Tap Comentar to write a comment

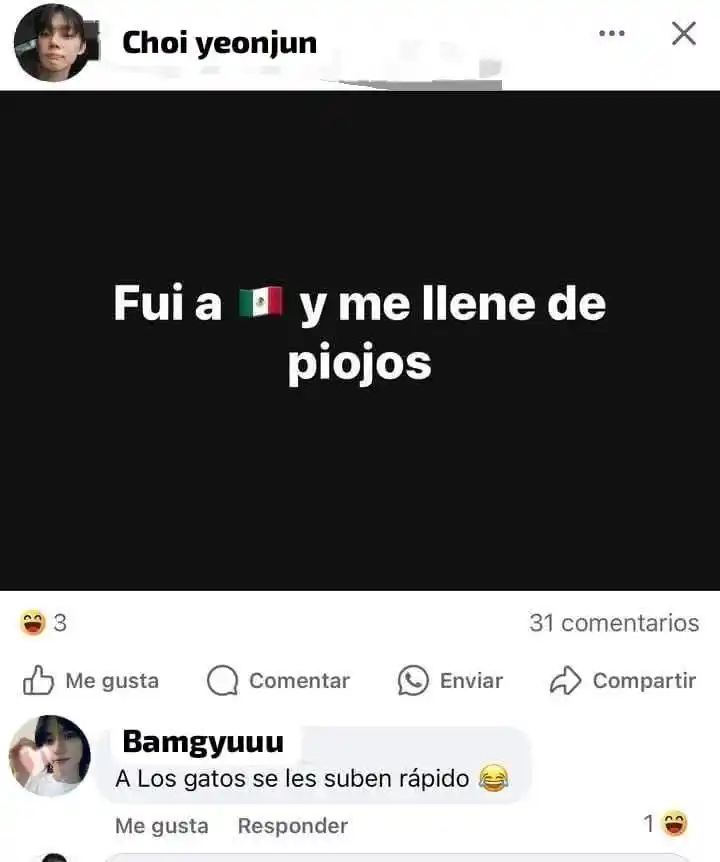coord(278,681)
